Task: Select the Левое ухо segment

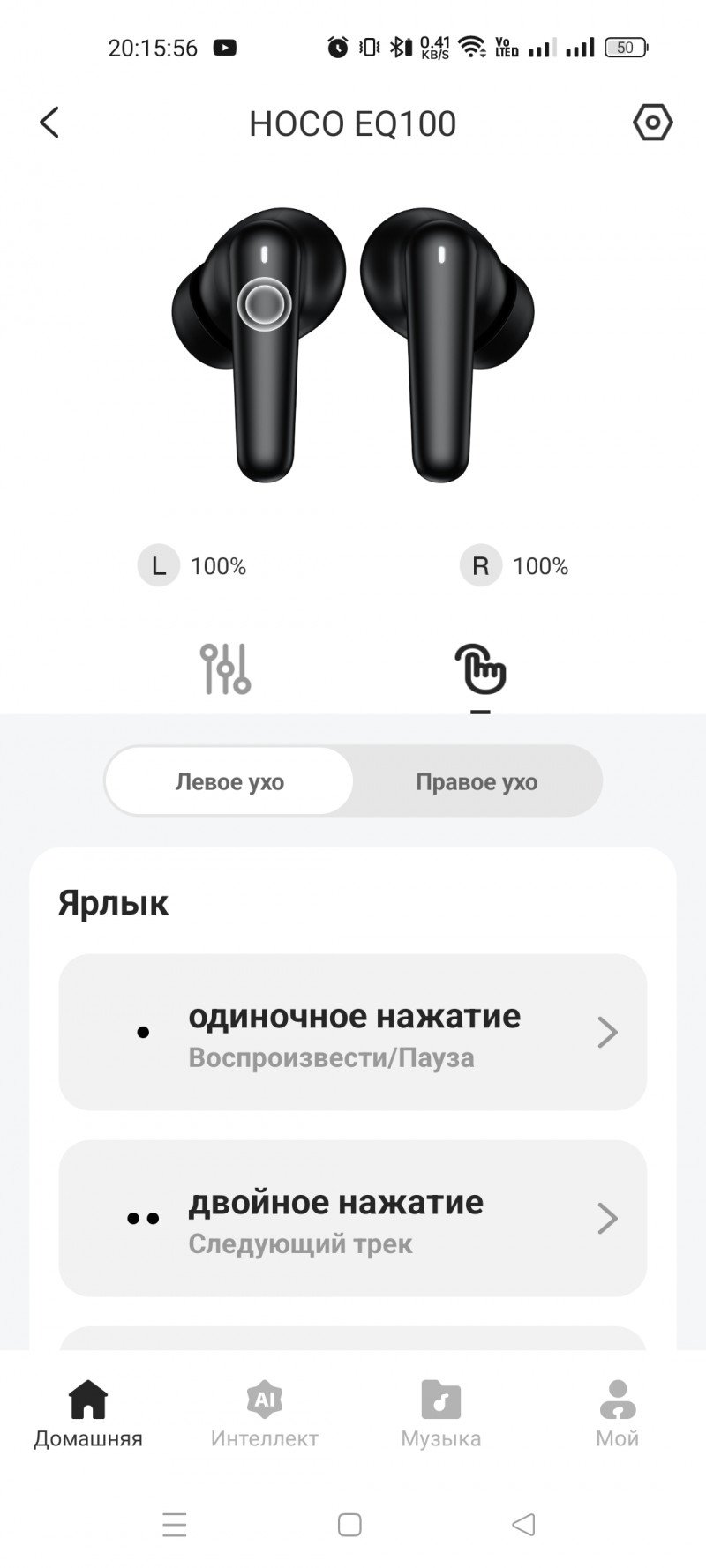Action: click(x=229, y=781)
